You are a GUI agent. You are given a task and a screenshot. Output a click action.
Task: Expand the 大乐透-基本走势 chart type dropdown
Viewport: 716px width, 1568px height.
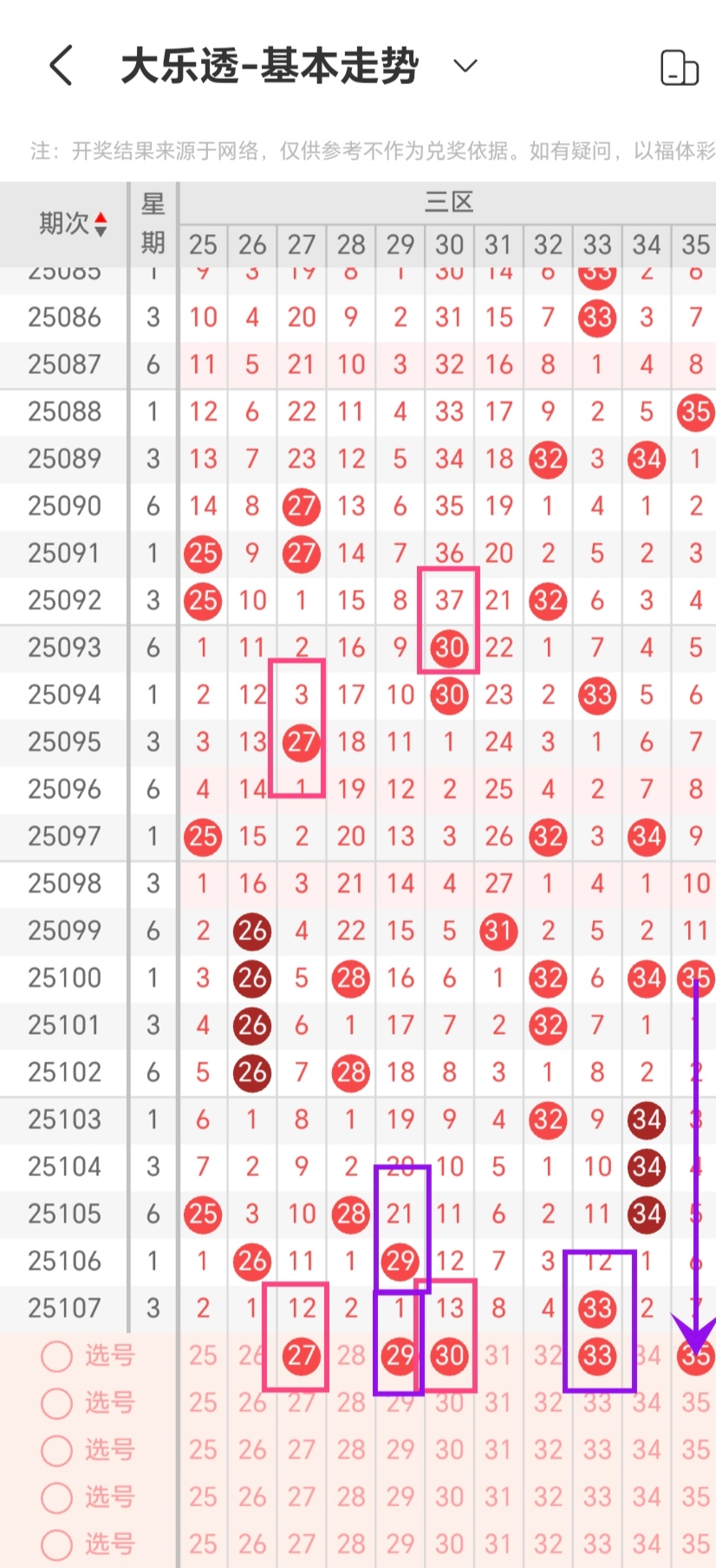(465, 66)
